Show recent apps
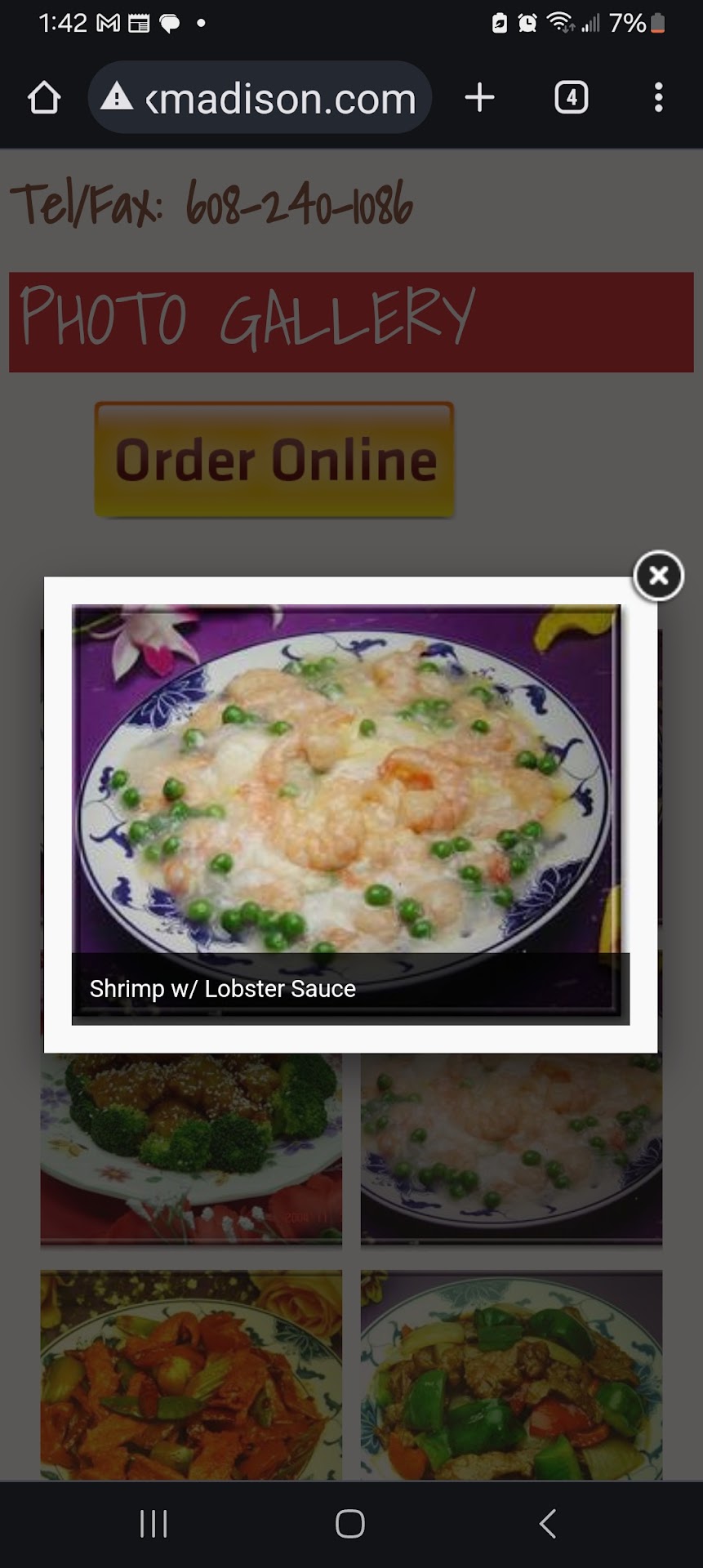The width and height of the screenshot is (703, 1568). (154, 1524)
